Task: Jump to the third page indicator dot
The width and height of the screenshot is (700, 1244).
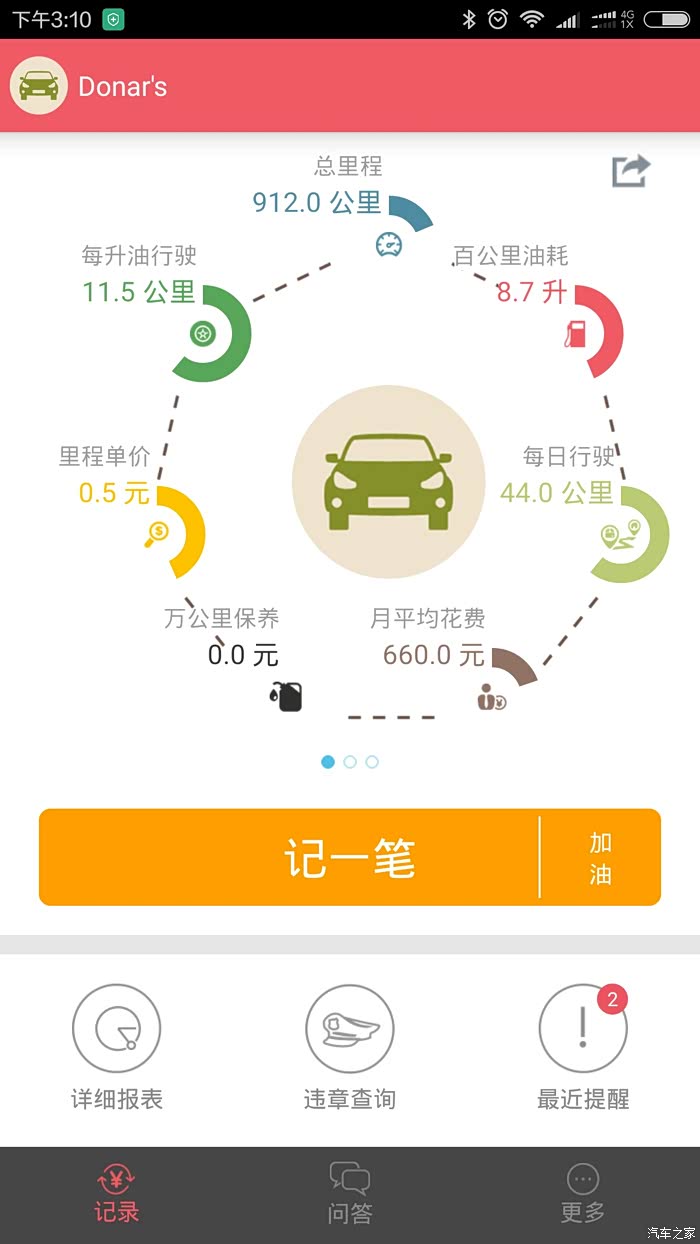Action: pyautogui.click(x=372, y=762)
